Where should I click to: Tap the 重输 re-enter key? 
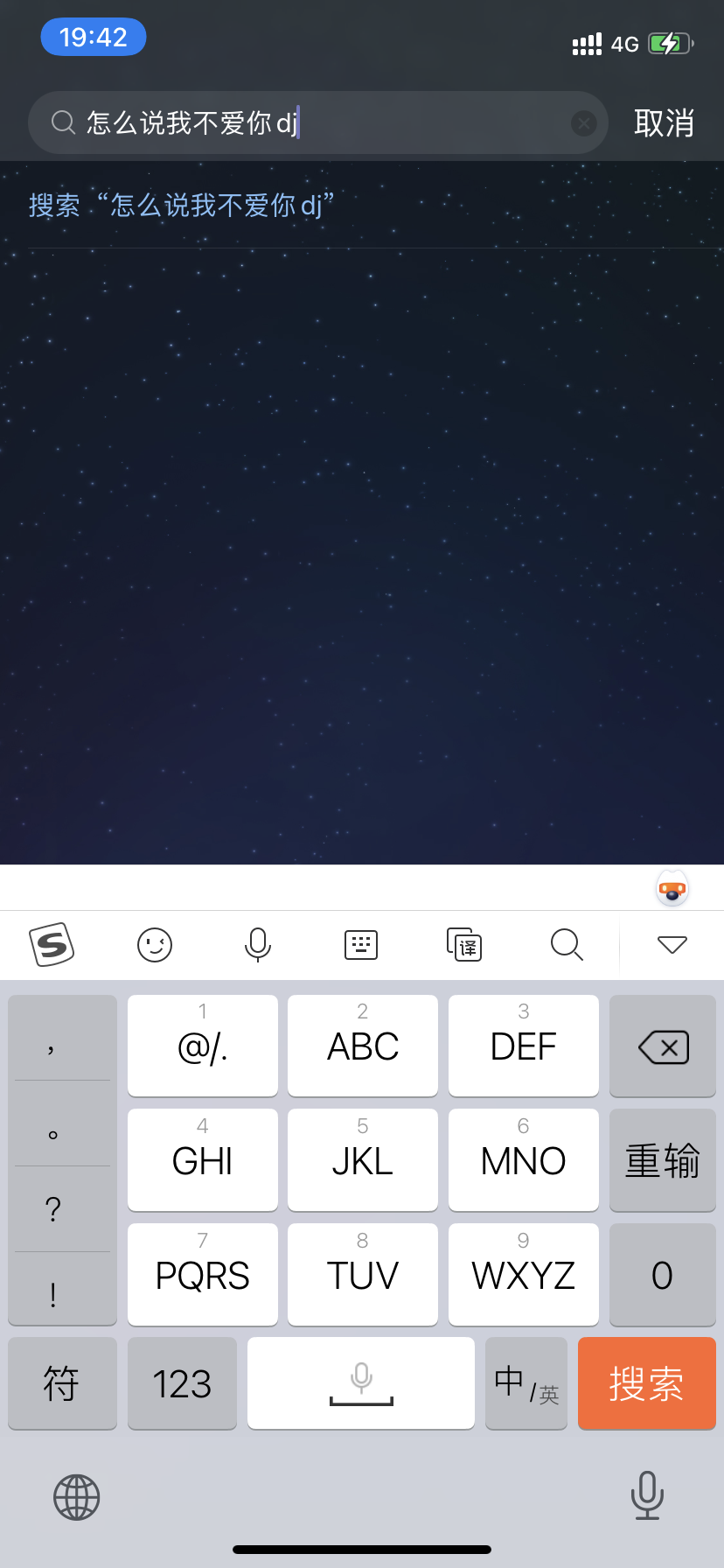click(x=663, y=1160)
